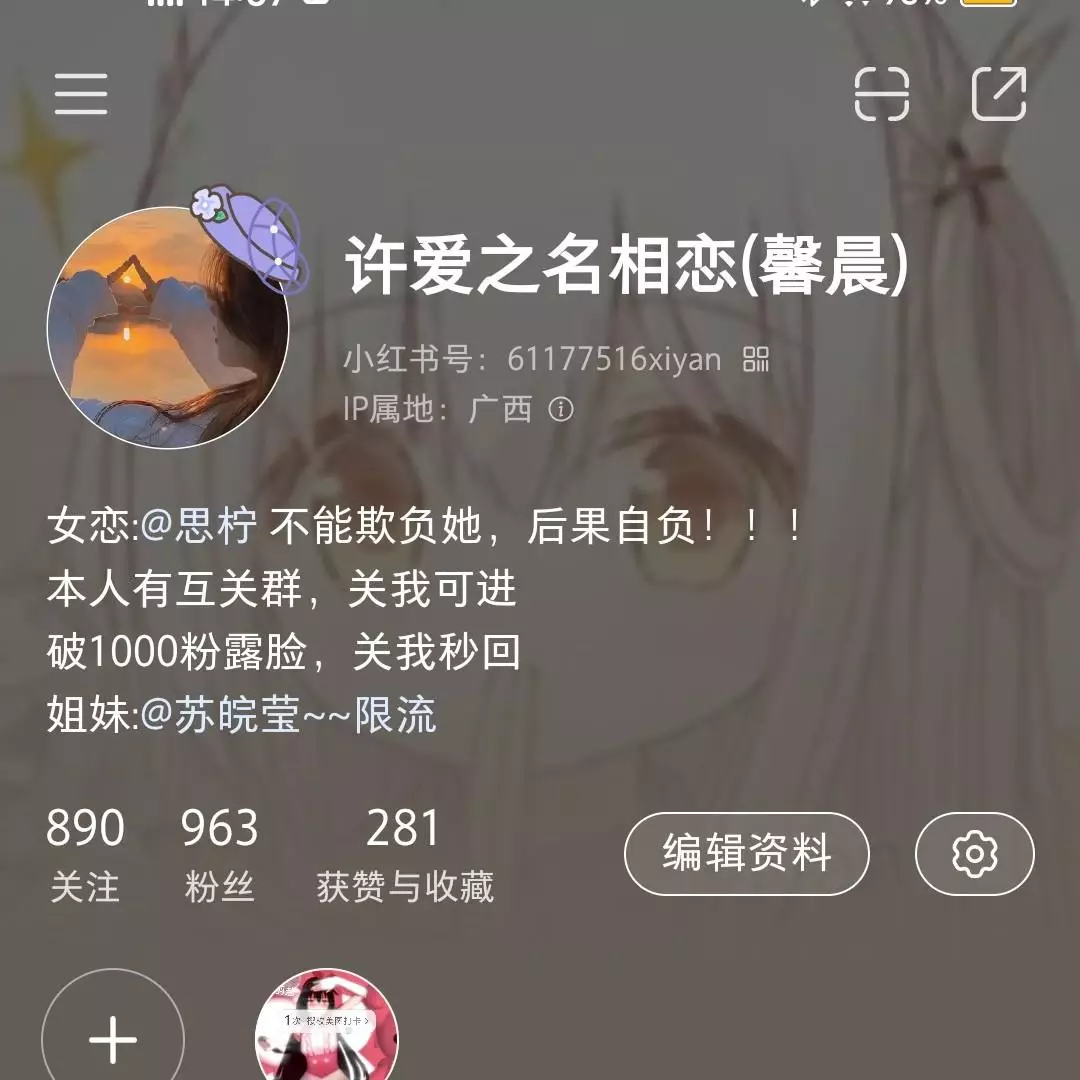Tap the profile avatar photo

coord(168,327)
